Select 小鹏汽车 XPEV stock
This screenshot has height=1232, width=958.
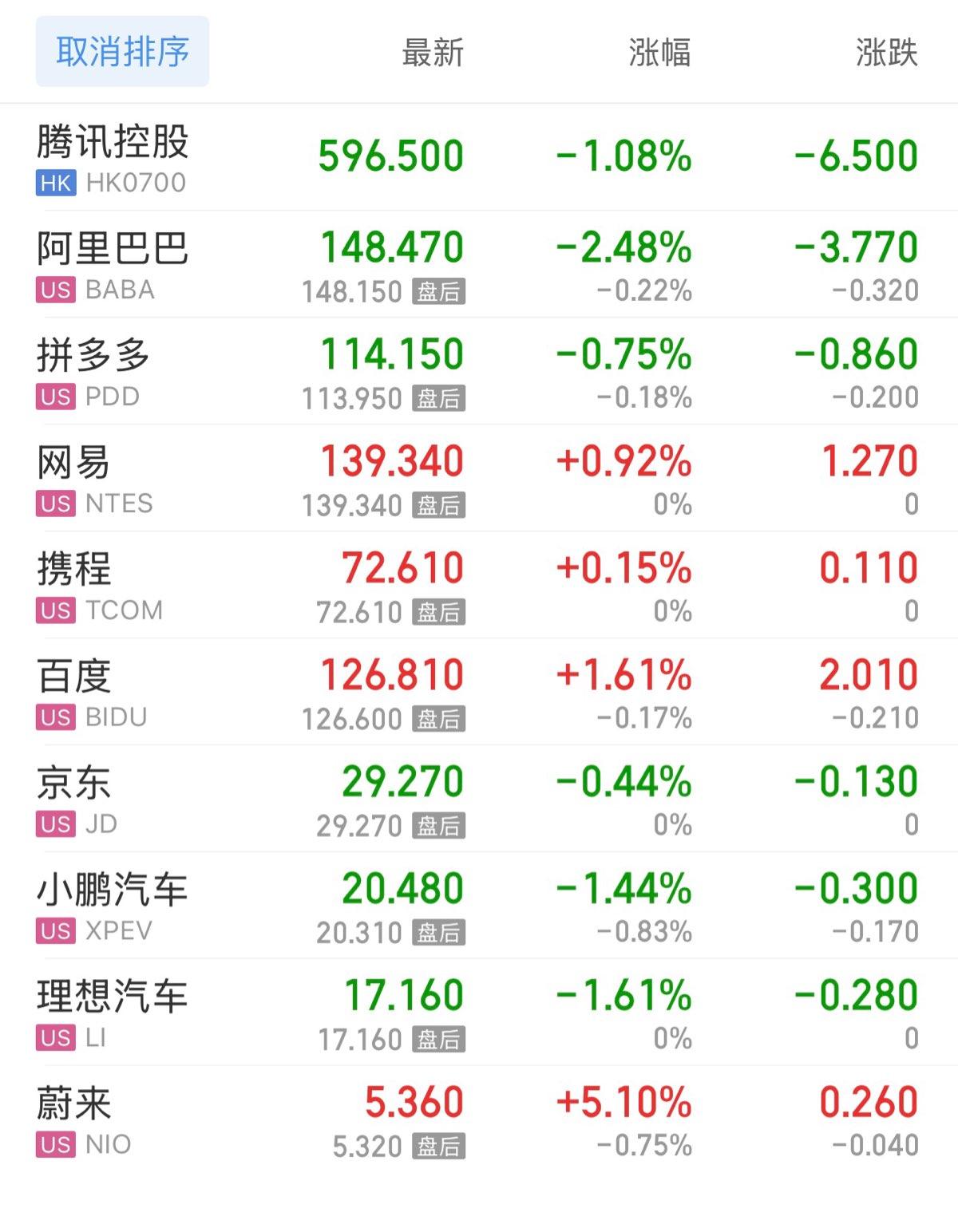[113, 906]
